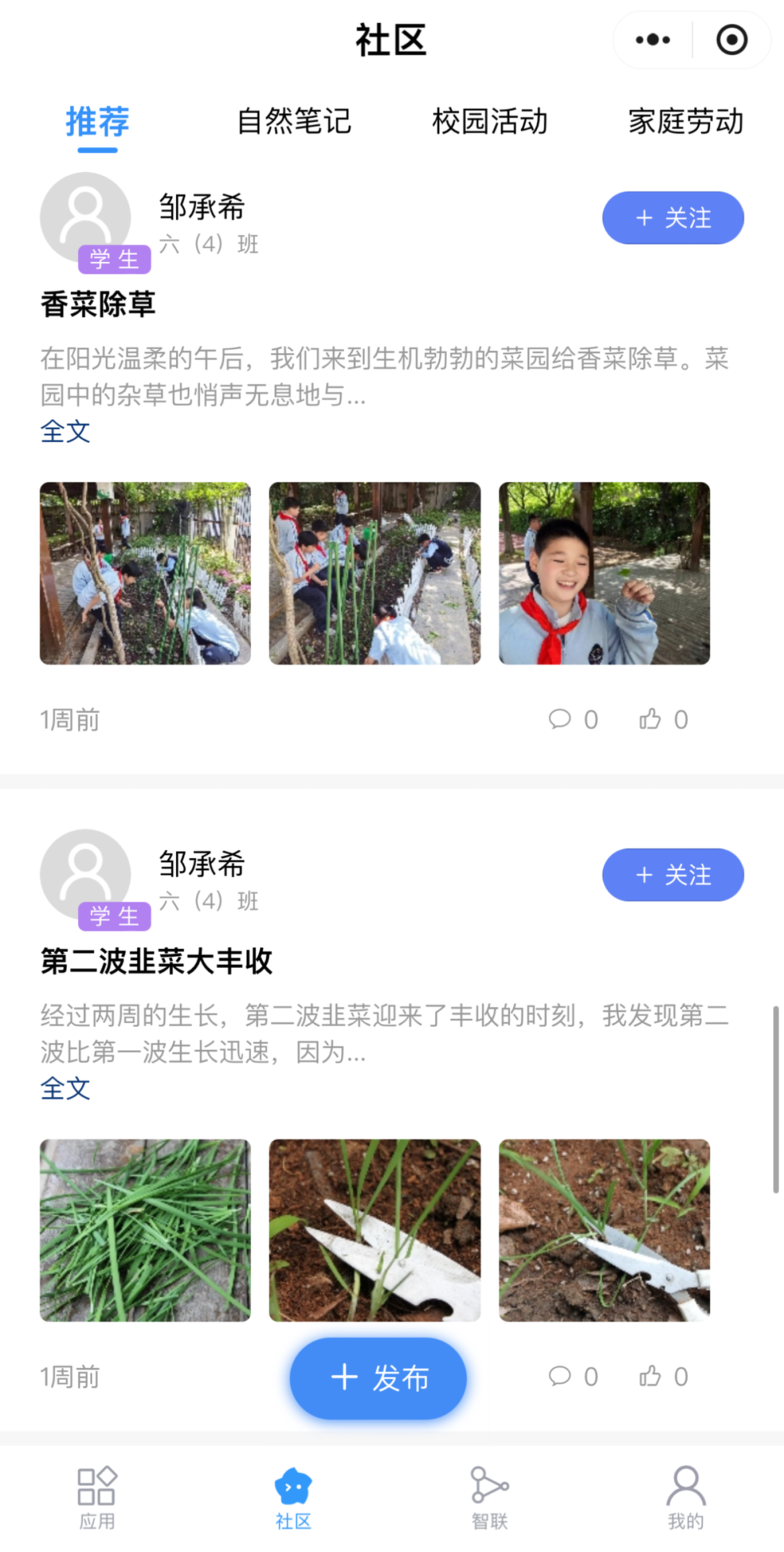Follow 邹承希 on the 香菜除草 post
The width and height of the screenshot is (784, 1552).
click(x=673, y=218)
